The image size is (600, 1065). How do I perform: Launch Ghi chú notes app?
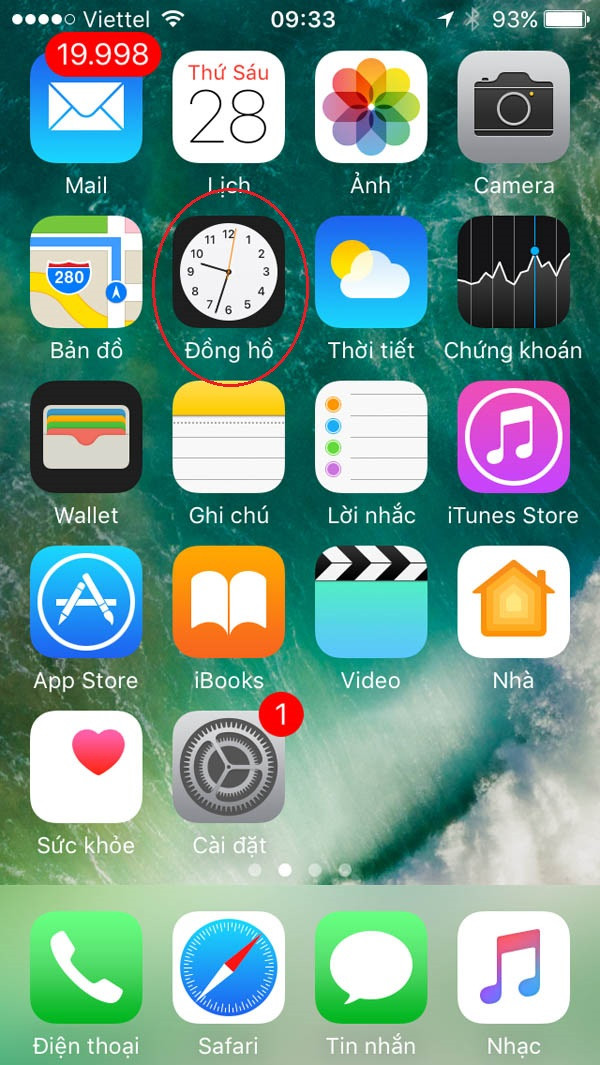click(229, 437)
